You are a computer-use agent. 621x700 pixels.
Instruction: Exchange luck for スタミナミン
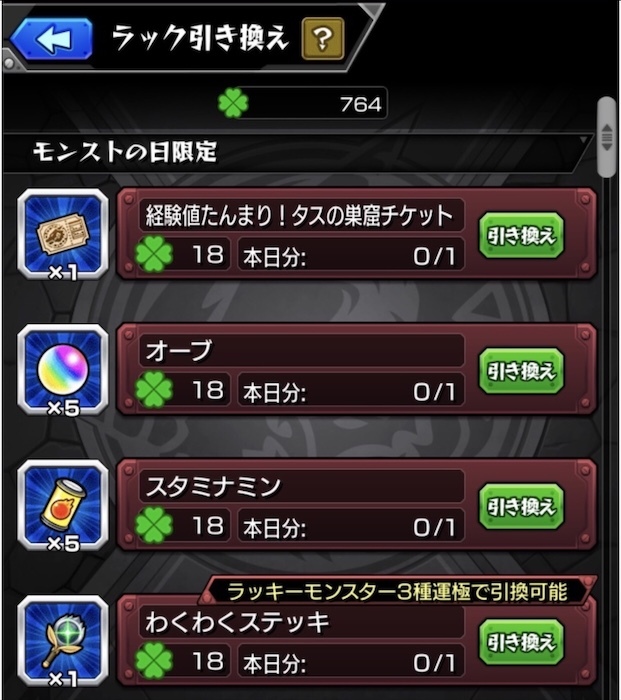[520, 507]
